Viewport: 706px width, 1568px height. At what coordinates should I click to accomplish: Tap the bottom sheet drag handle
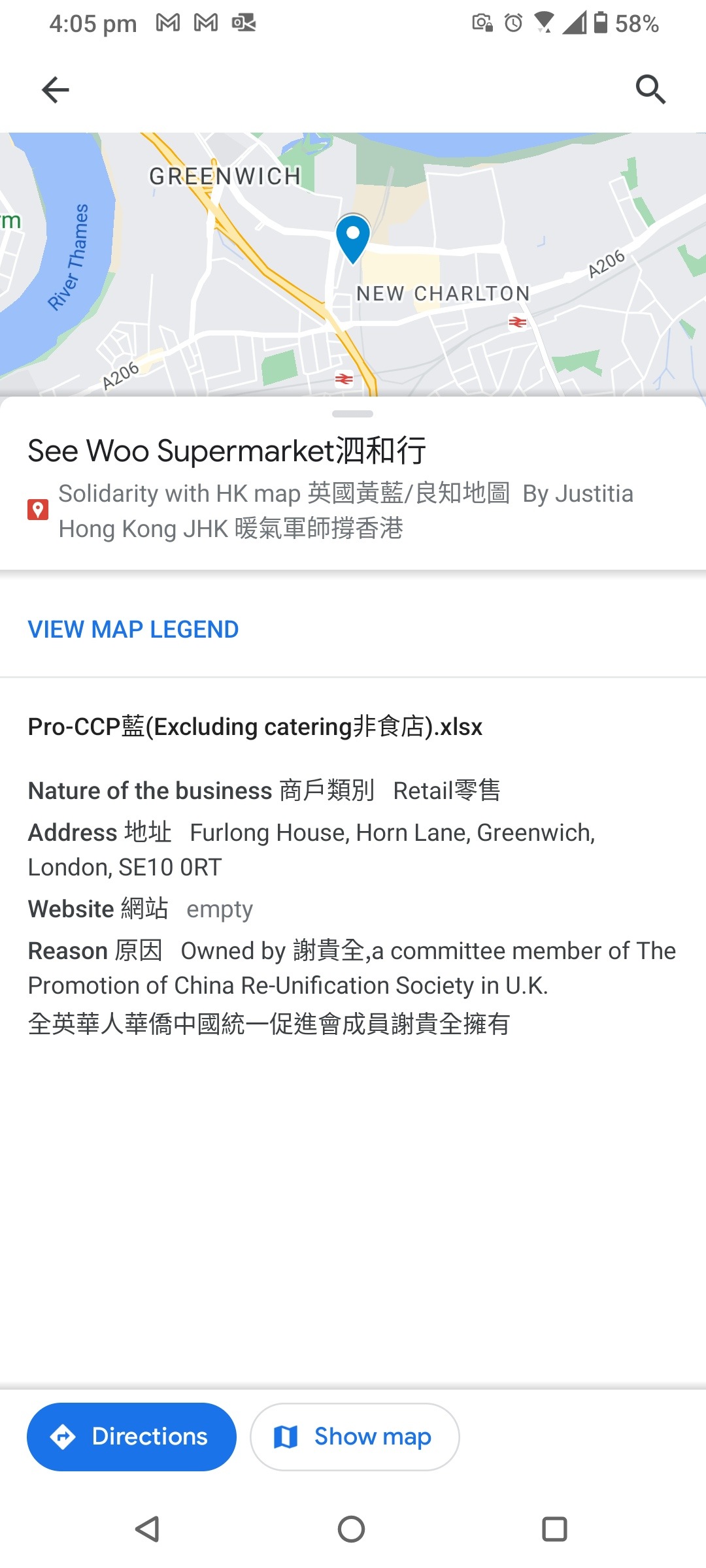pyautogui.click(x=352, y=414)
